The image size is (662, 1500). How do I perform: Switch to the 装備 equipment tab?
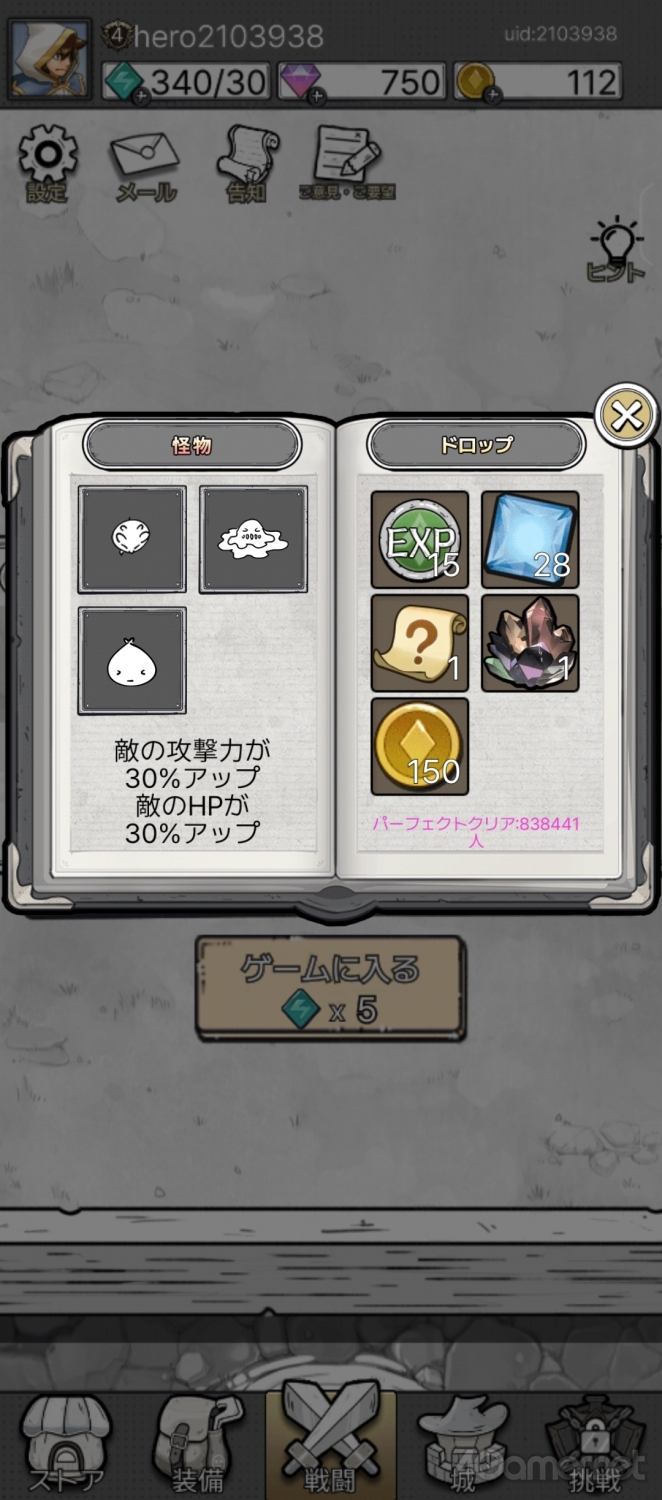coord(198,1442)
